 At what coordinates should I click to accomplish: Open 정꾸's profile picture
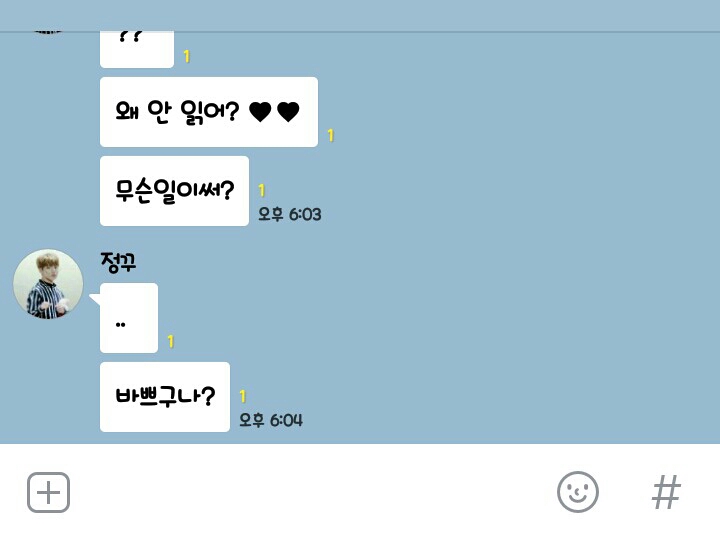[48, 284]
